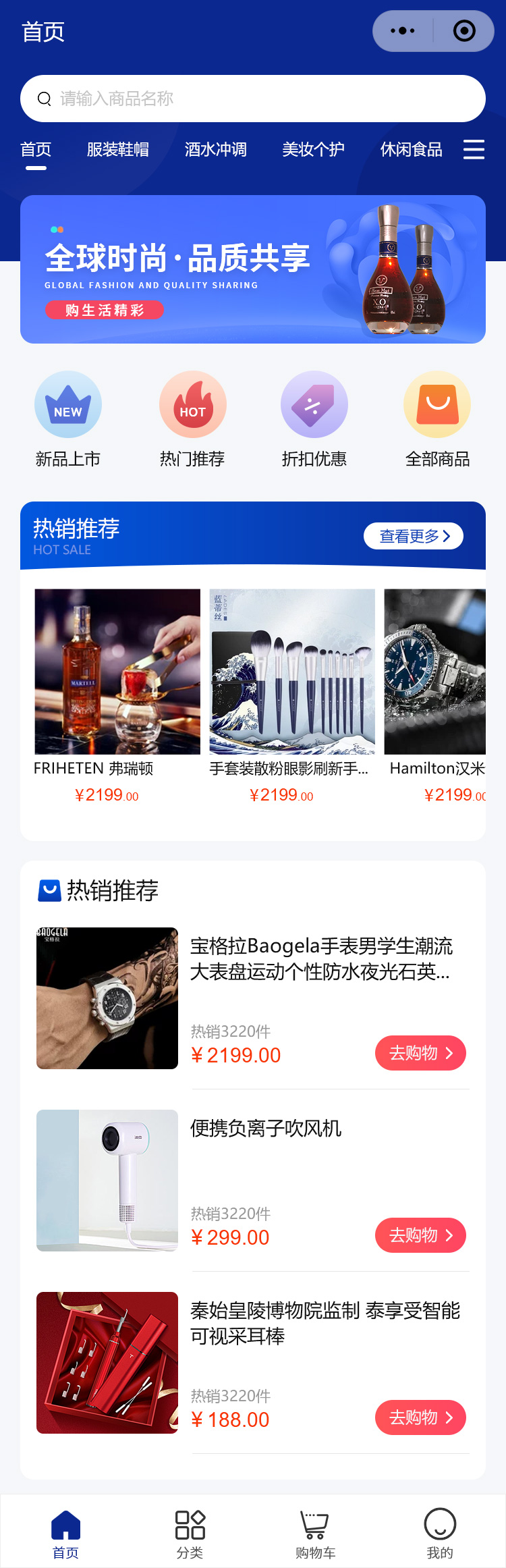
Task: Switch to the 分类 bottom tab
Action: (190, 1534)
